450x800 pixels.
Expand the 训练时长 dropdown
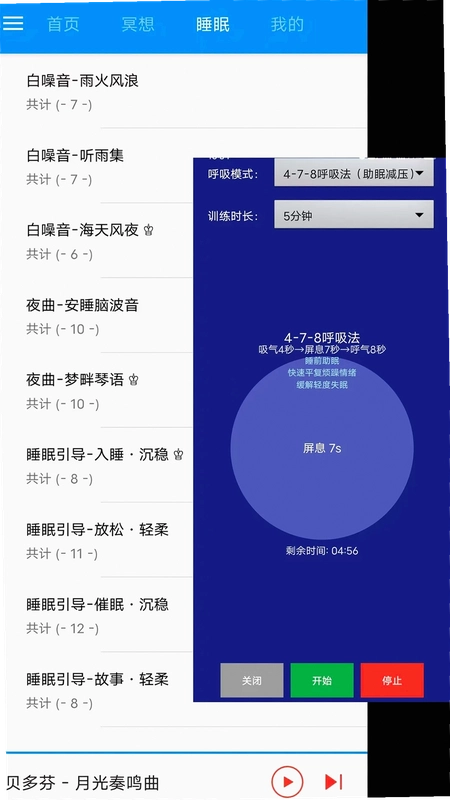point(354,215)
